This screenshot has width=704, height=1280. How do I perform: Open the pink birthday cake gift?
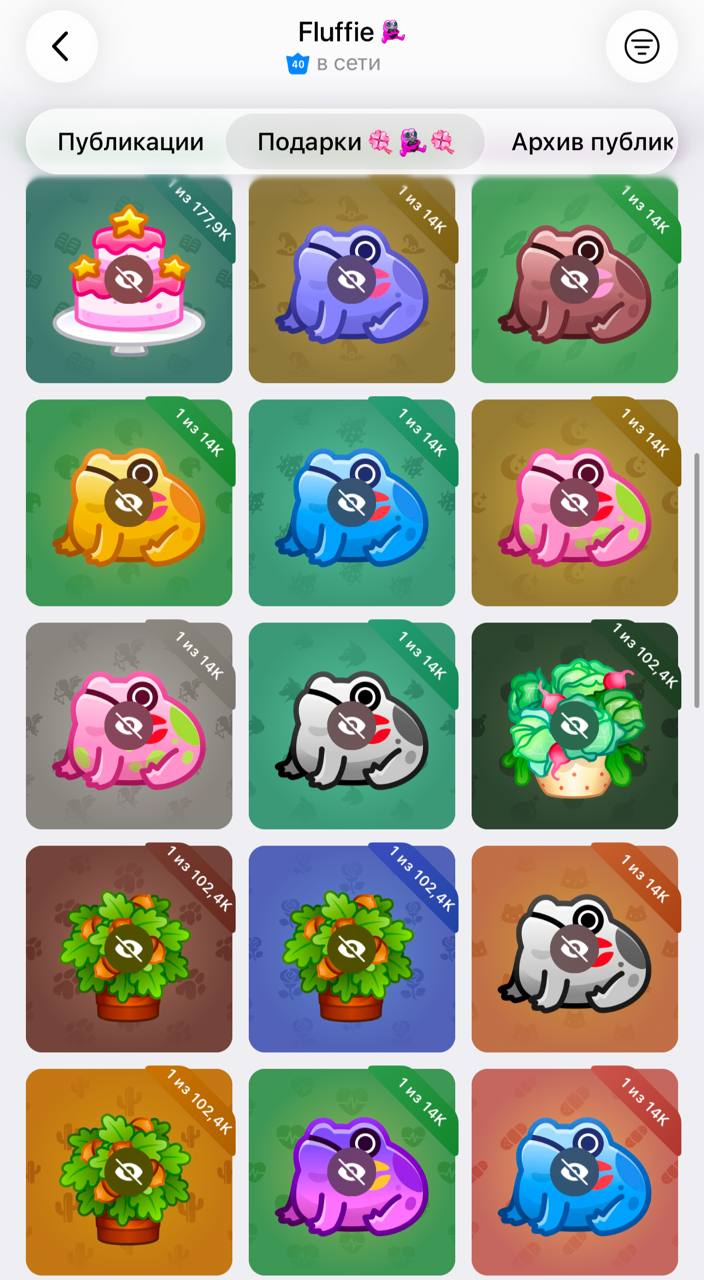tap(129, 280)
